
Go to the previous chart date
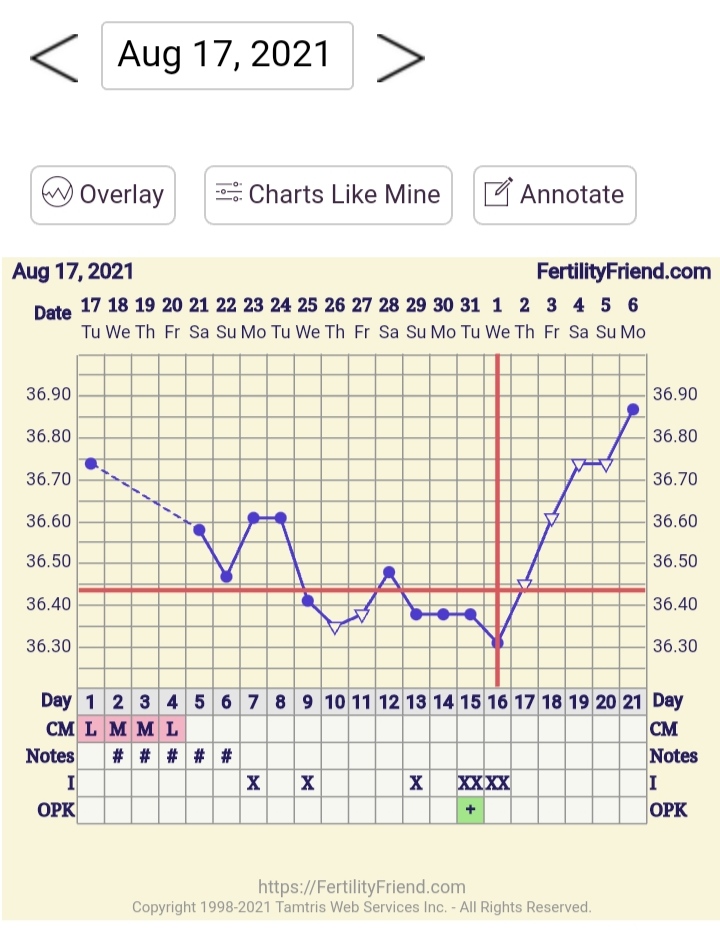(54, 56)
